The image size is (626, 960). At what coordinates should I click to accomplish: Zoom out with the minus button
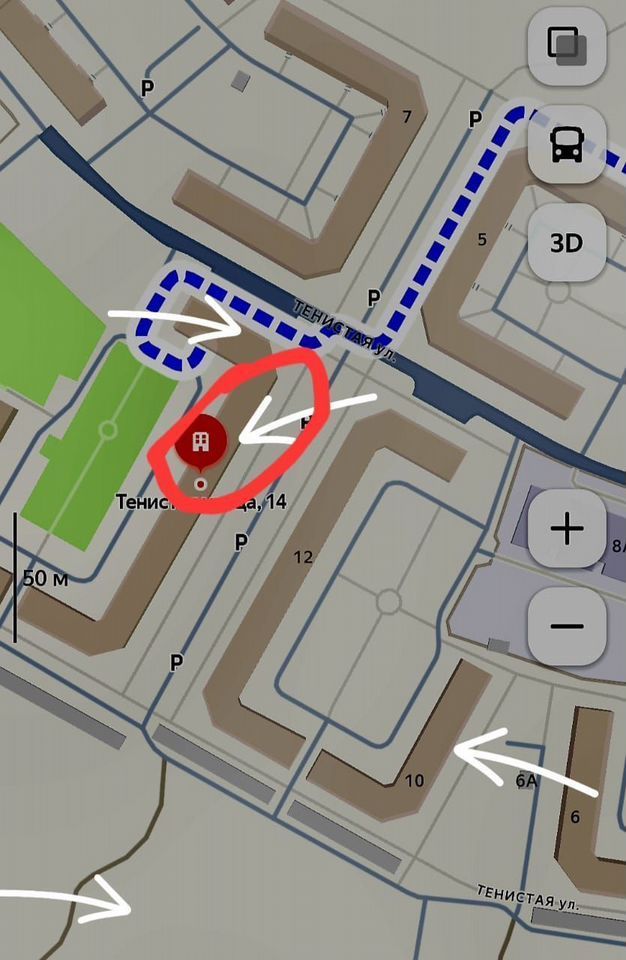[x=566, y=627]
